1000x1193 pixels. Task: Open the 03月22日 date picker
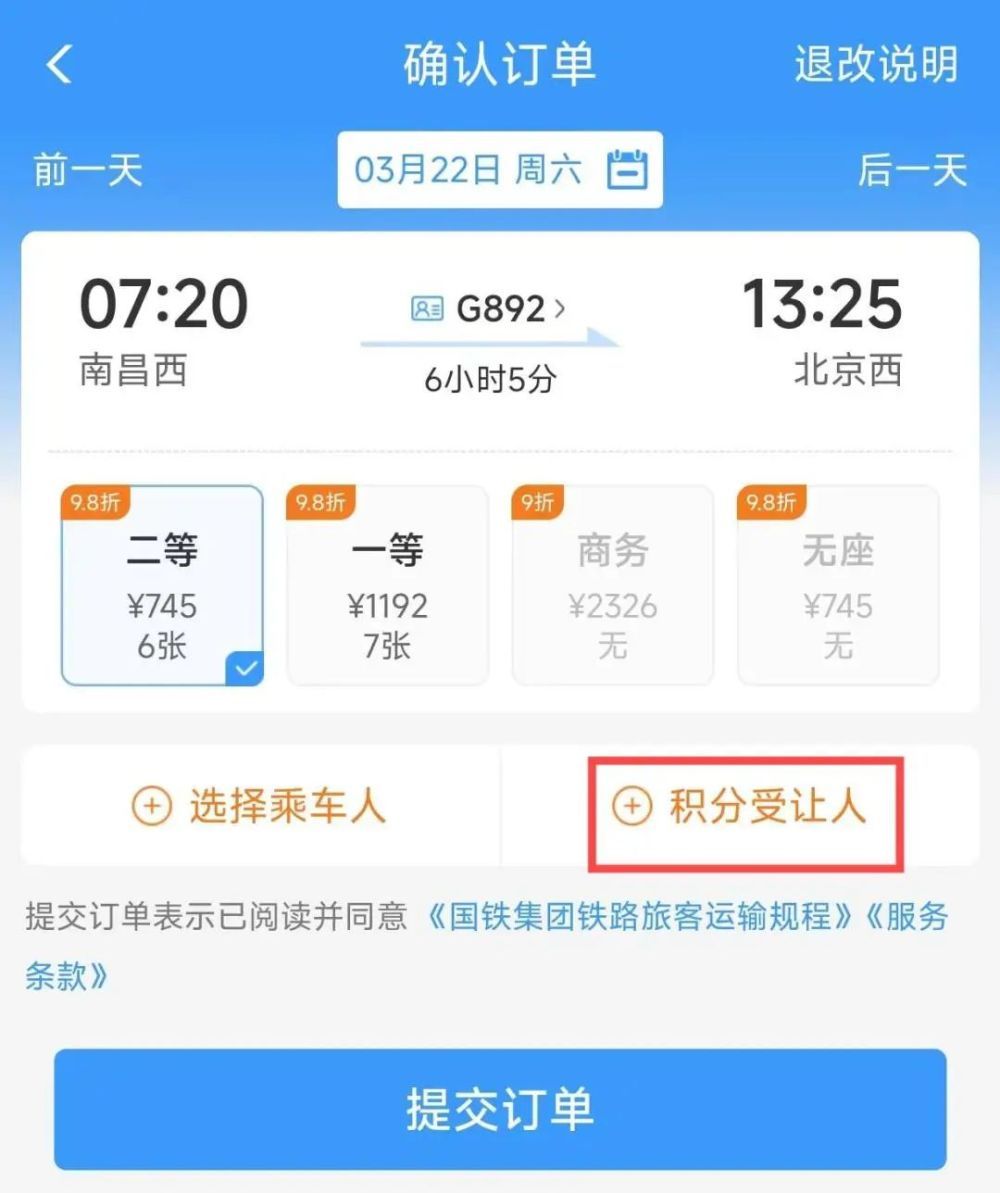[x=500, y=170]
